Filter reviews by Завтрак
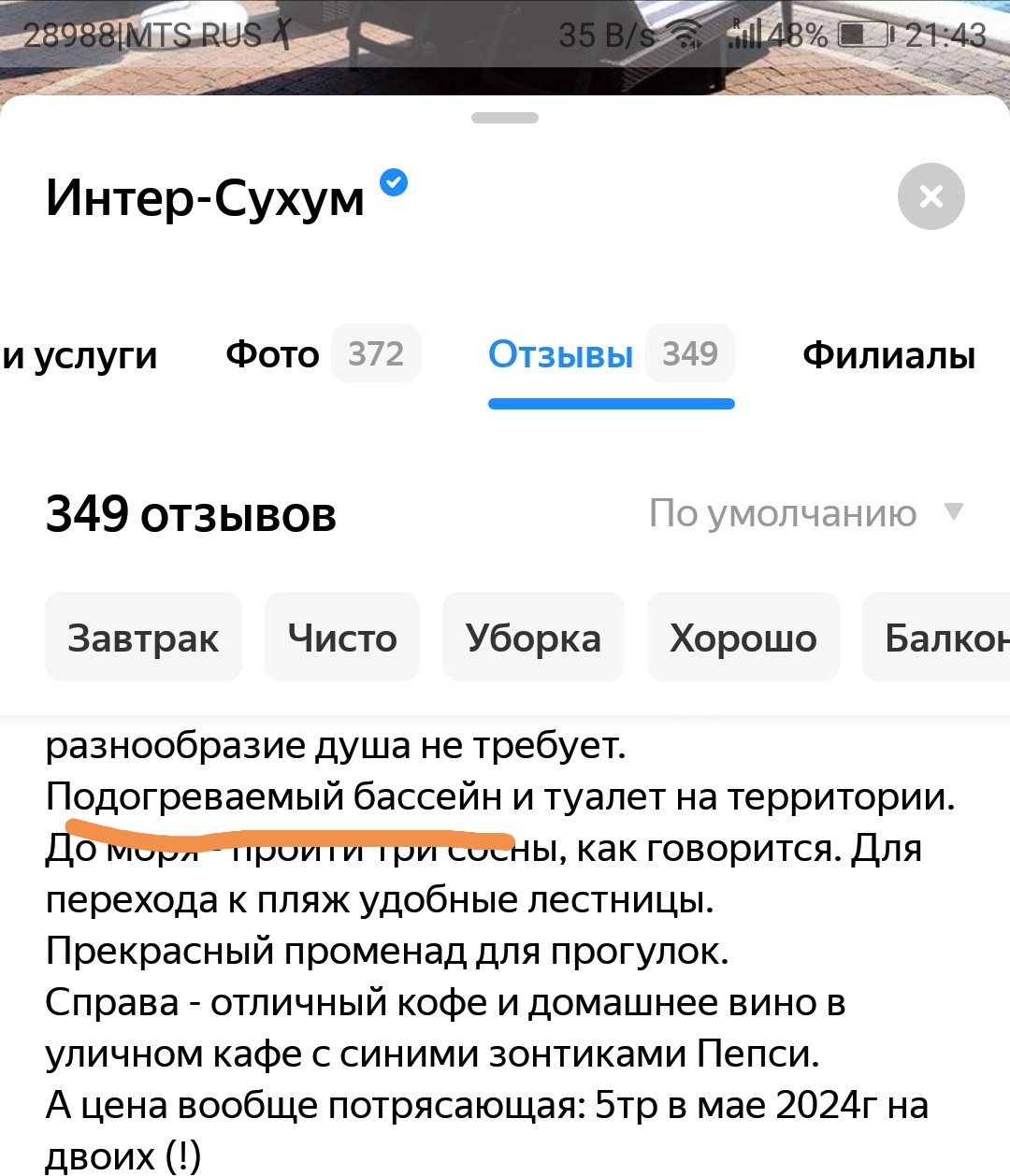This screenshot has width=1010, height=1176. 143,638
